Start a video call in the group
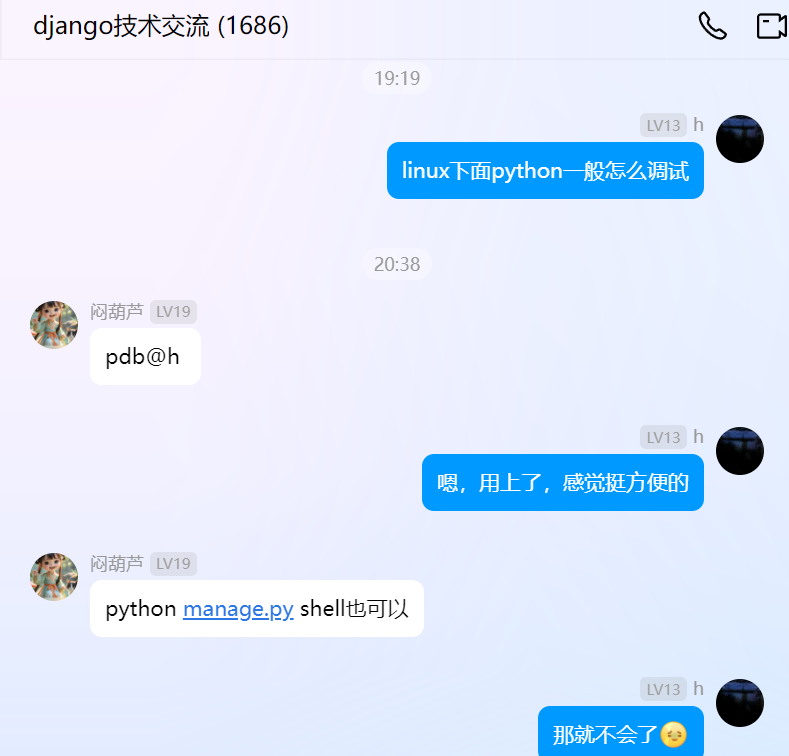789x756 pixels. click(x=771, y=26)
